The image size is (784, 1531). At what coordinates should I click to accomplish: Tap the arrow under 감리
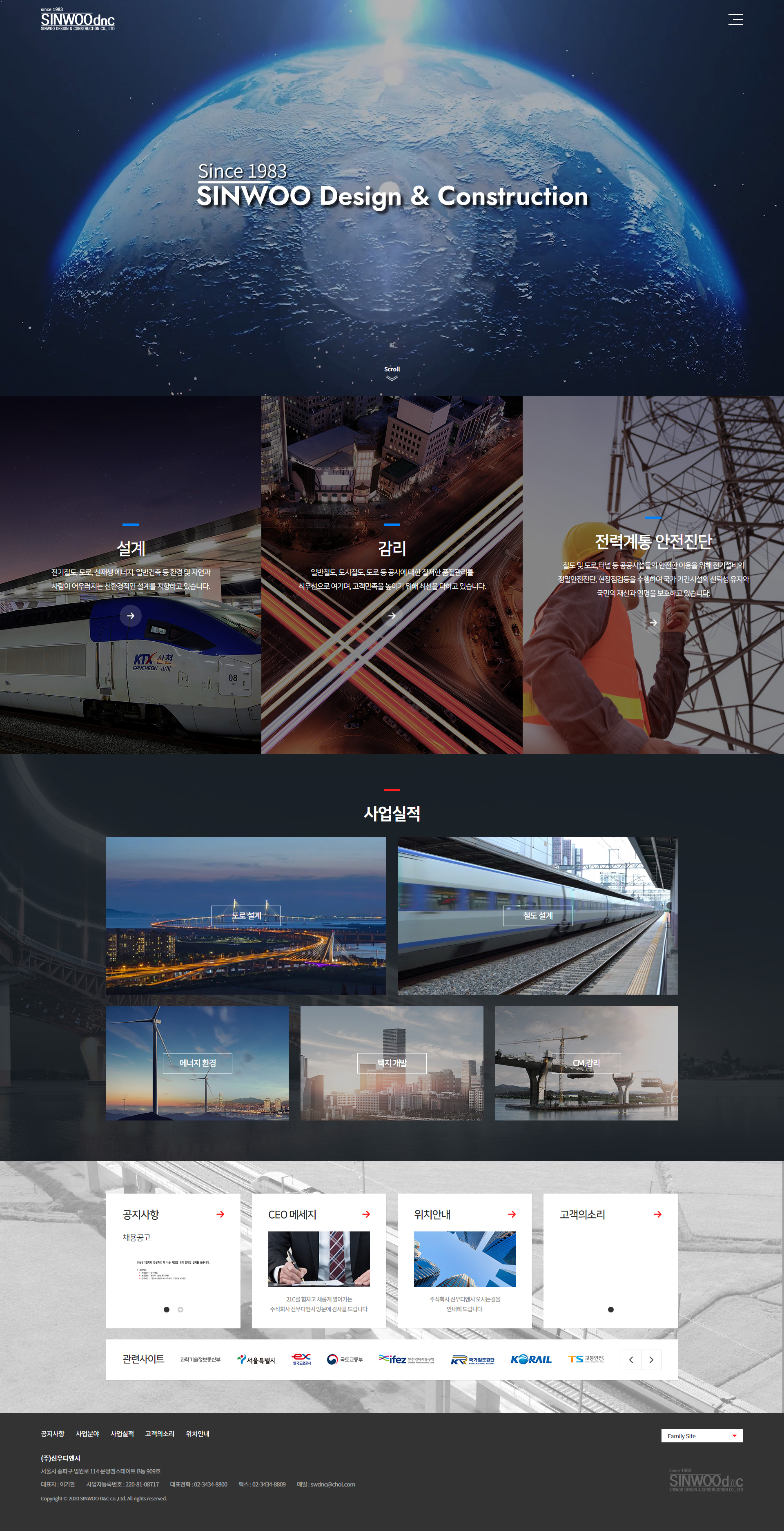(392, 616)
